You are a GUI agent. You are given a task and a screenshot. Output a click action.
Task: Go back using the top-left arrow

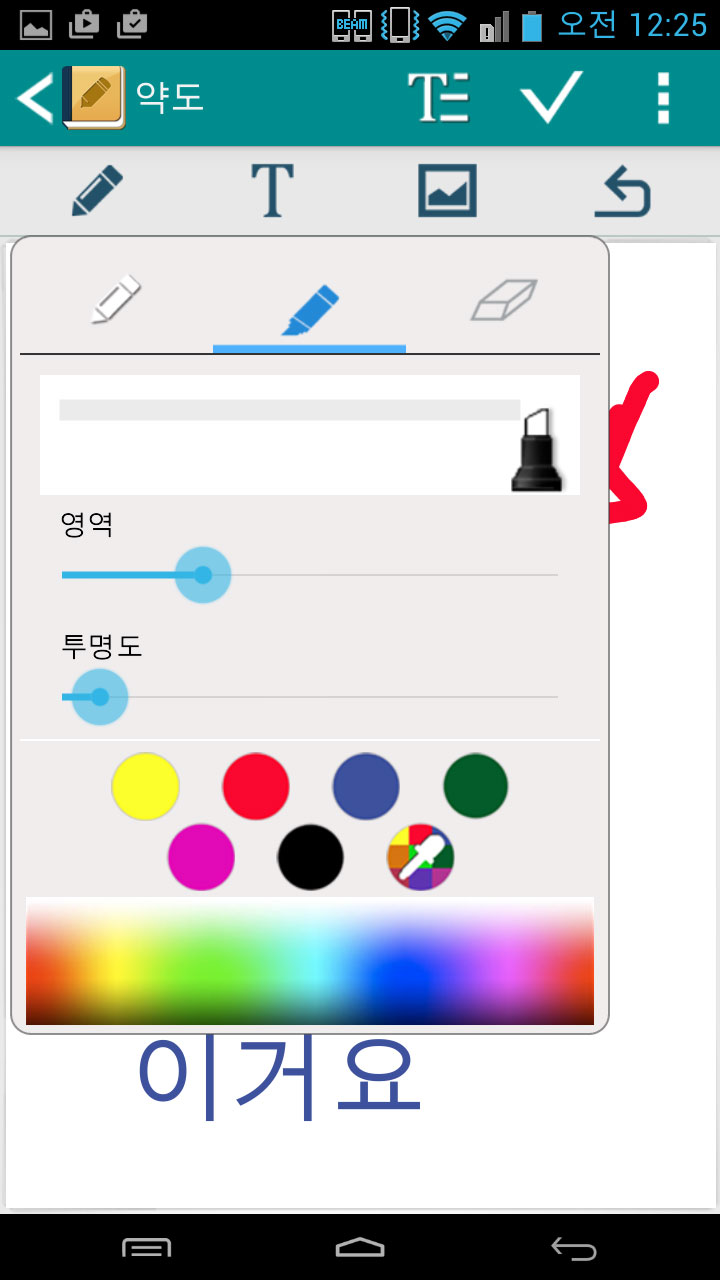[36, 98]
